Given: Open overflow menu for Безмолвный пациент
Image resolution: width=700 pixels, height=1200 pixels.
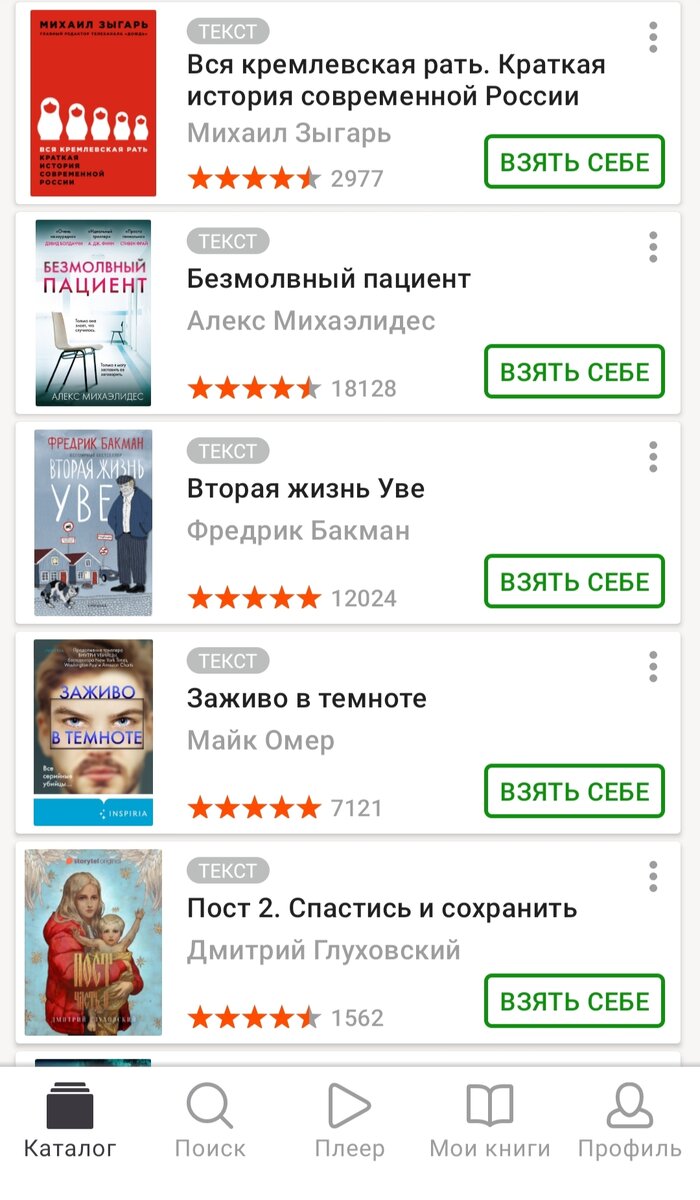Looking at the screenshot, I should [x=653, y=247].
